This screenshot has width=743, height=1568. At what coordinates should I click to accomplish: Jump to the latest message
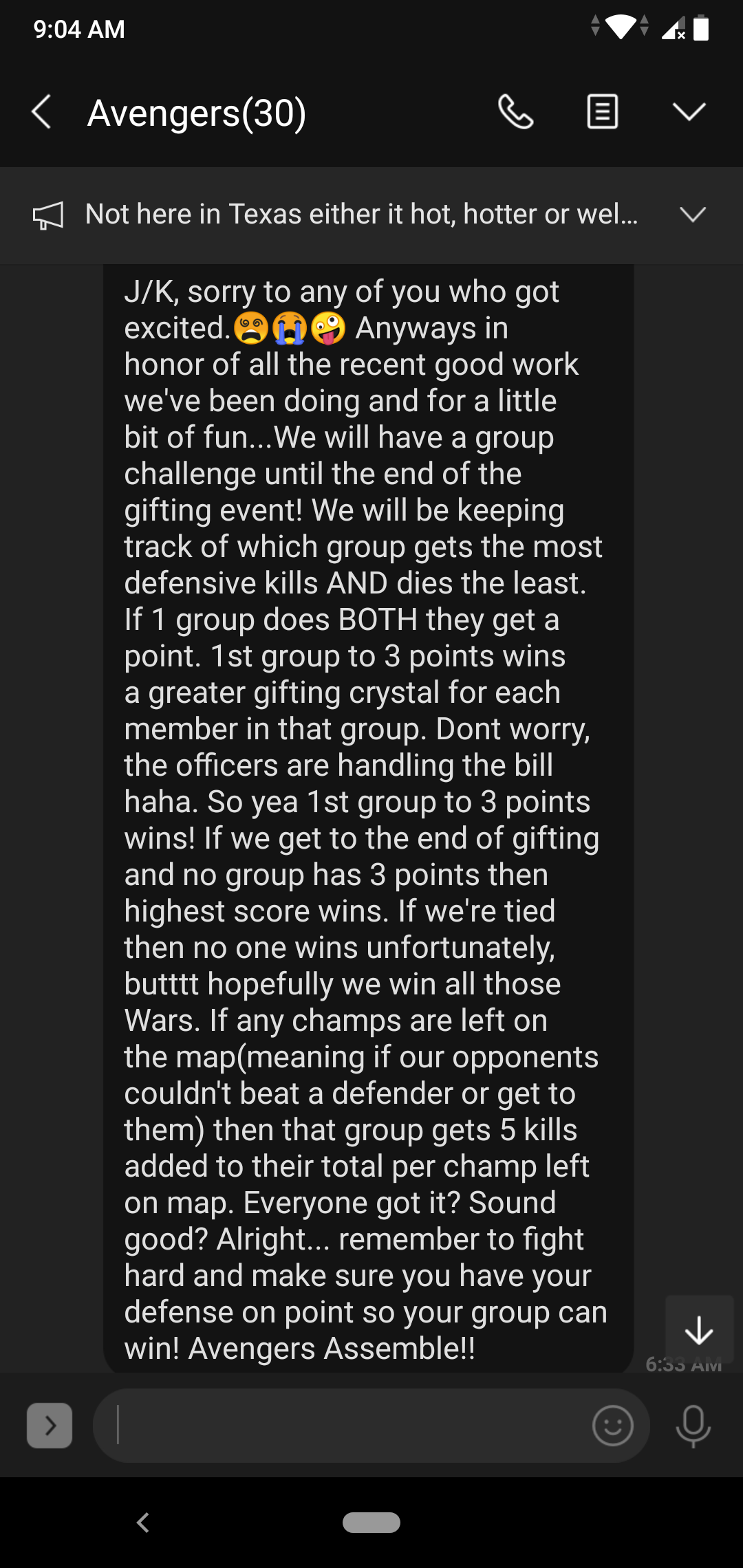click(699, 1330)
